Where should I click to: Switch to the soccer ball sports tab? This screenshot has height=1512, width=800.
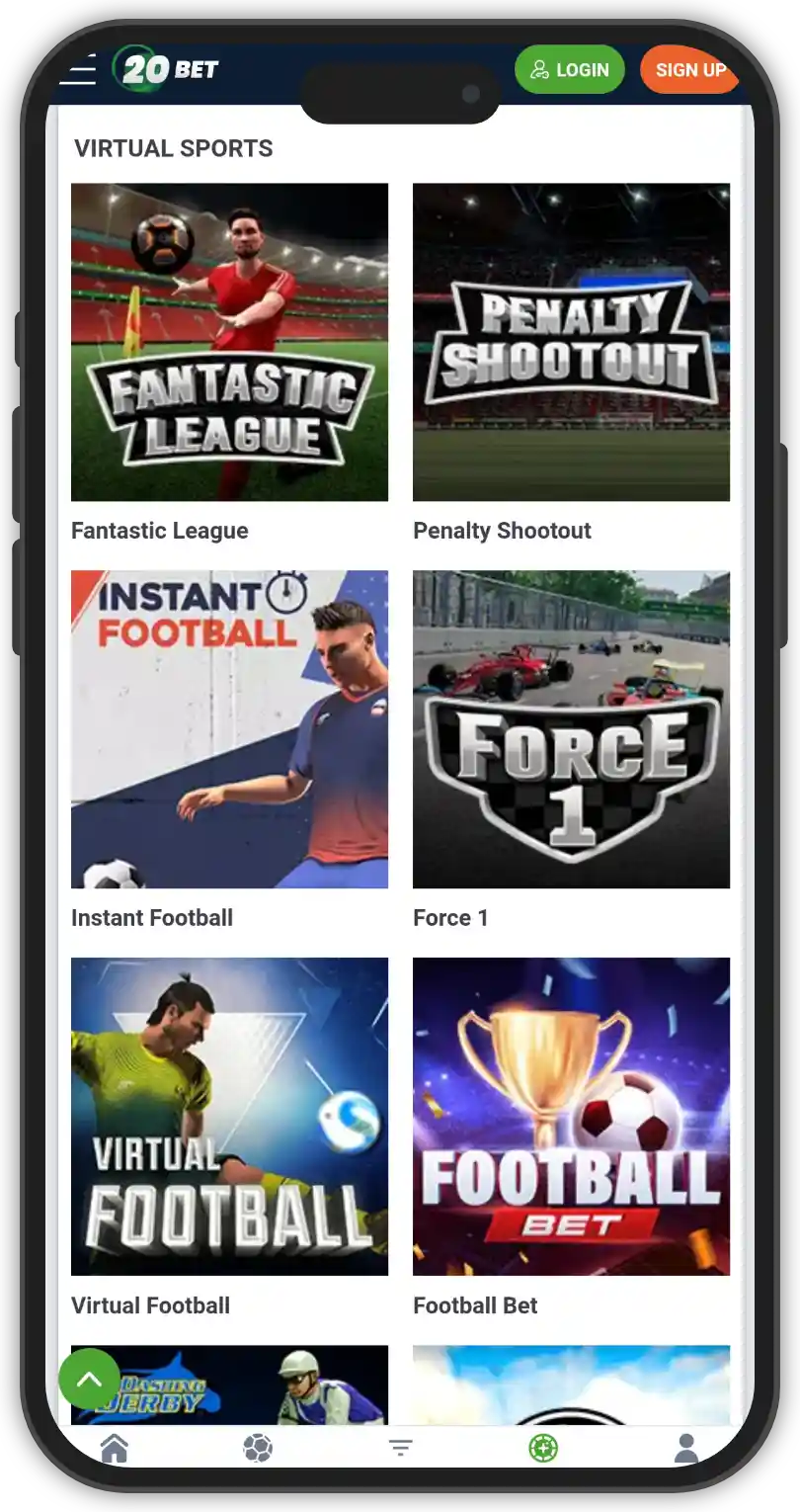pos(258,1449)
